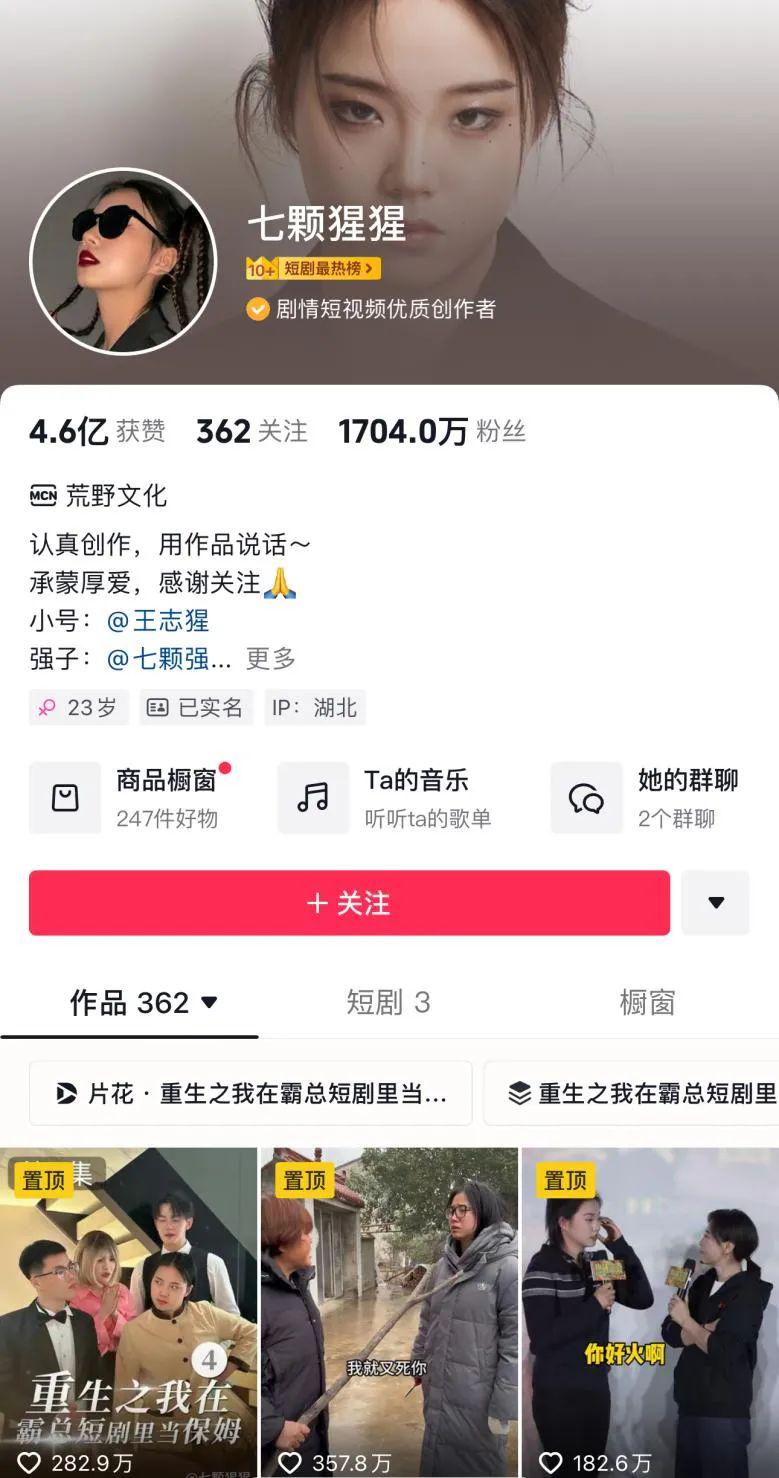
Task: View the 362 关注 following list
Action: pos(252,431)
